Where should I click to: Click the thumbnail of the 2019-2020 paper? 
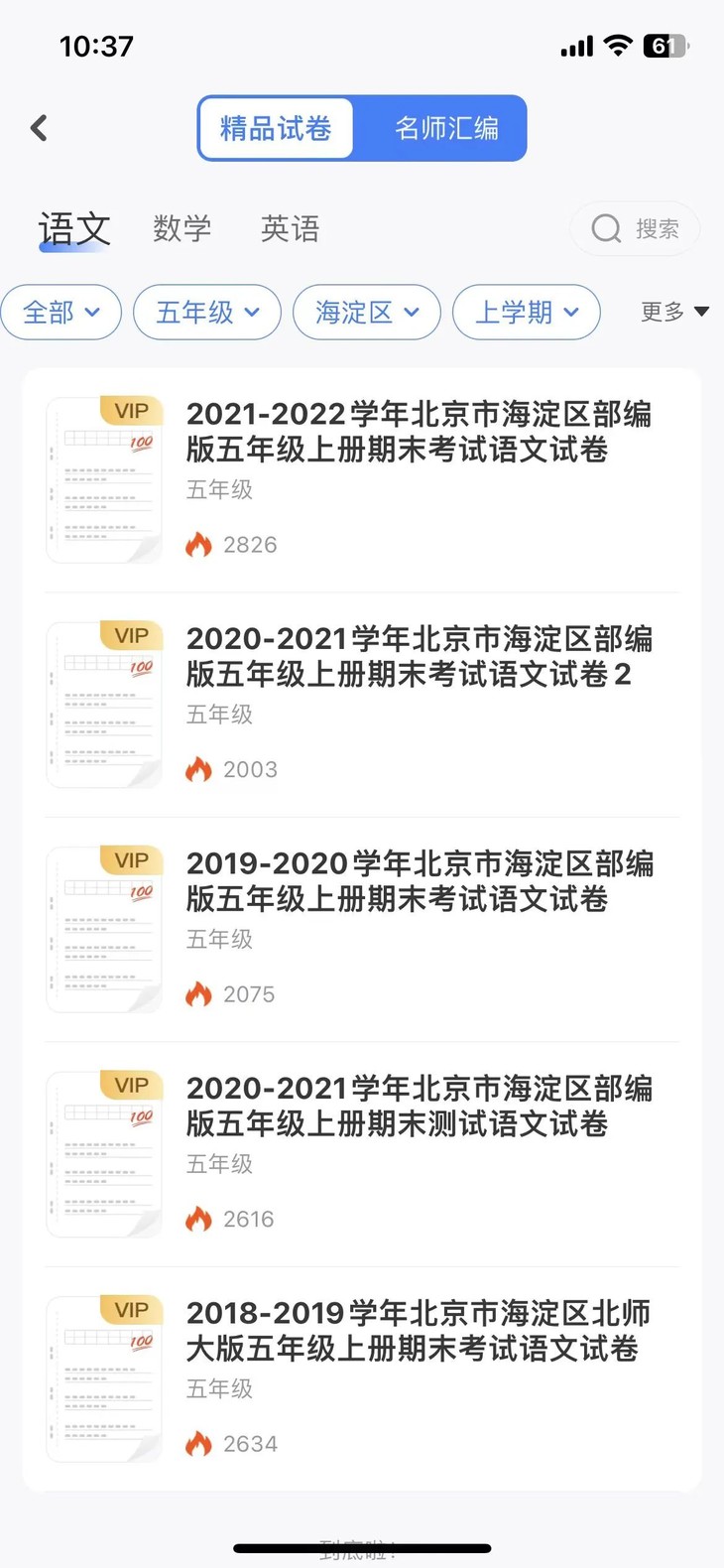point(103,928)
